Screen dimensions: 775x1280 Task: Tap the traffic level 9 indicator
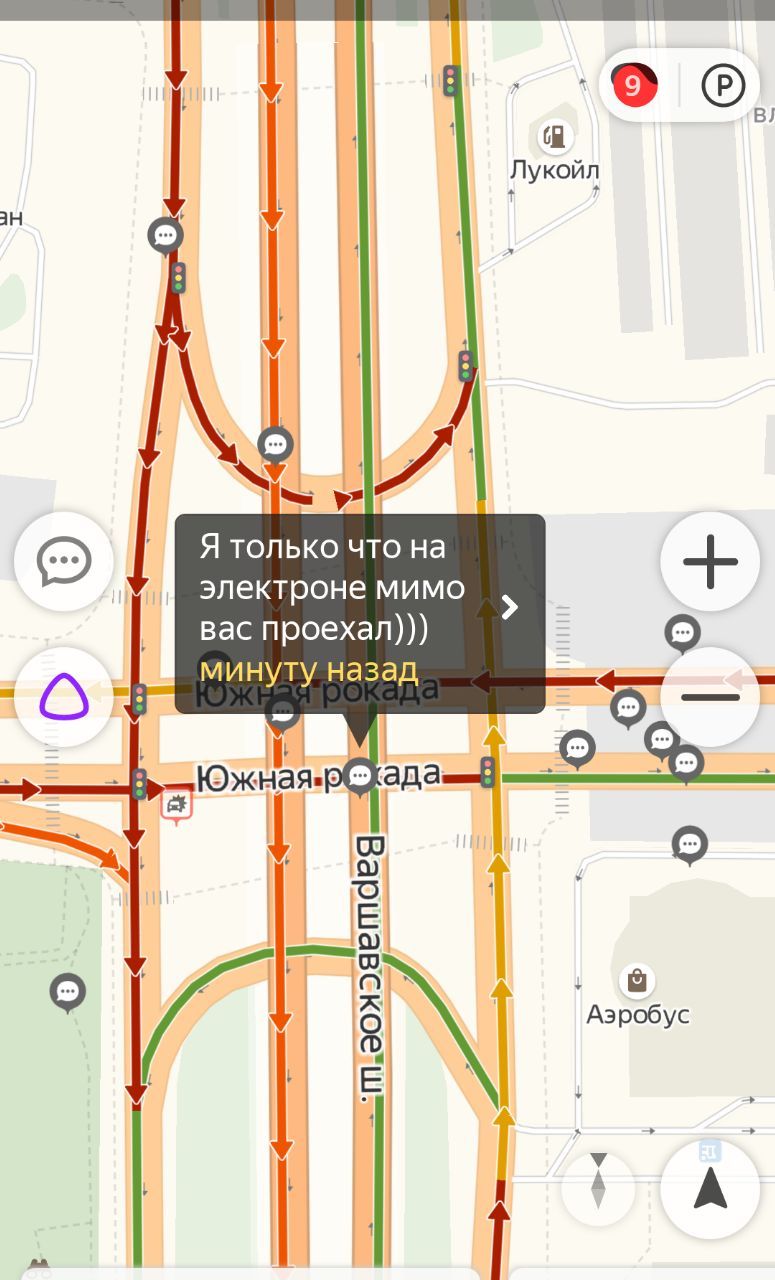pos(634,86)
